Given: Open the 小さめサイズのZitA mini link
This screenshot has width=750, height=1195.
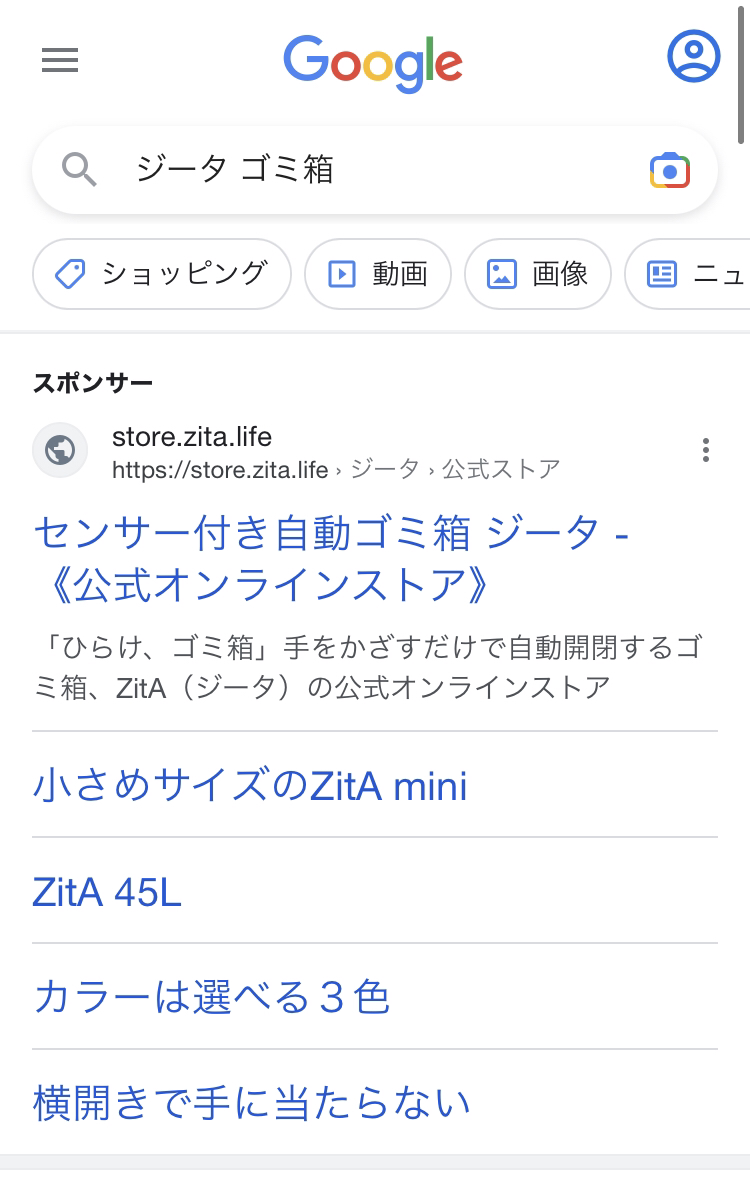Looking at the screenshot, I should click(250, 786).
